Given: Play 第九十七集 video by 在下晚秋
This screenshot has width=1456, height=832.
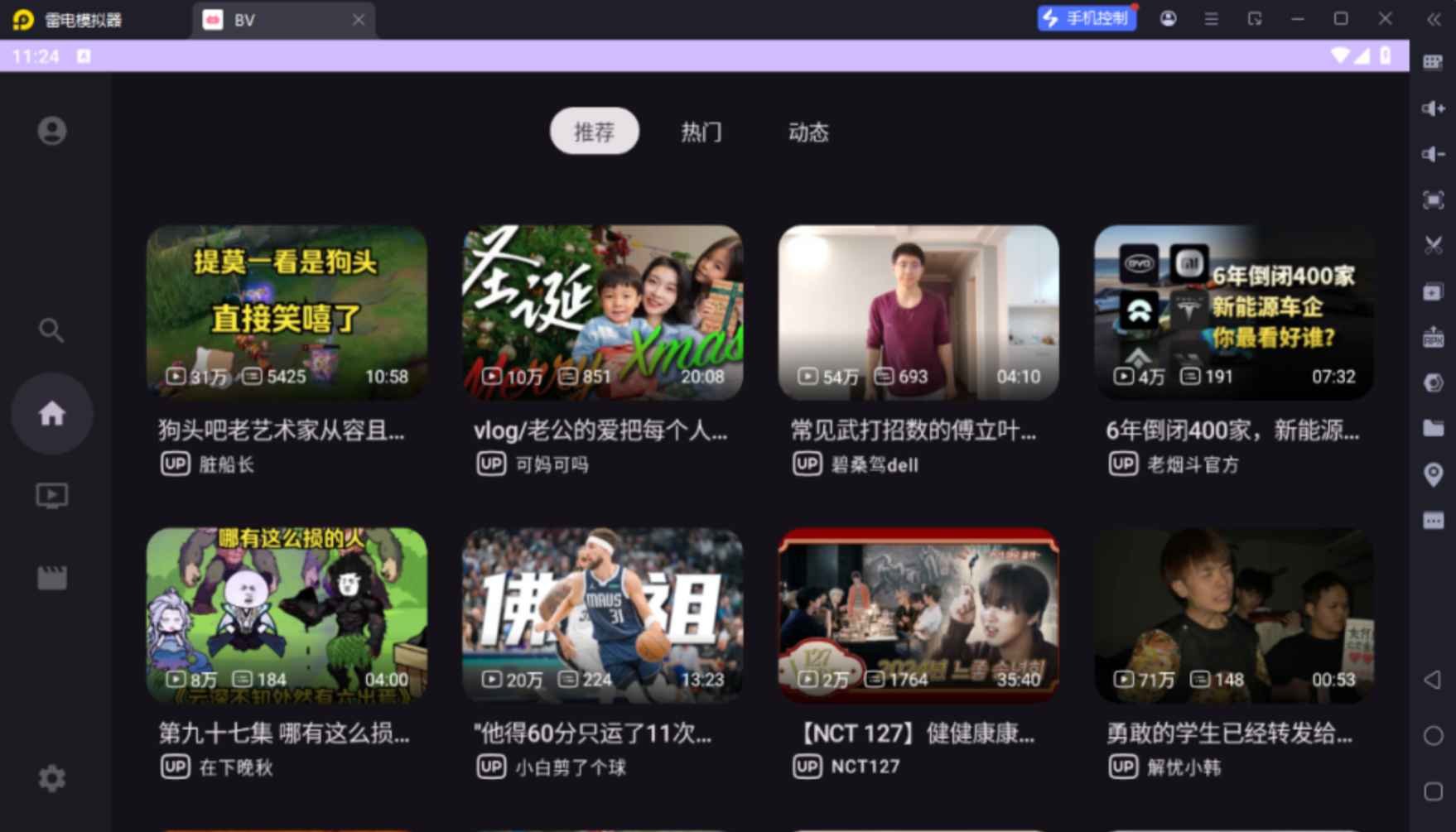Looking at the screenshot, I should tap(287, 615).
